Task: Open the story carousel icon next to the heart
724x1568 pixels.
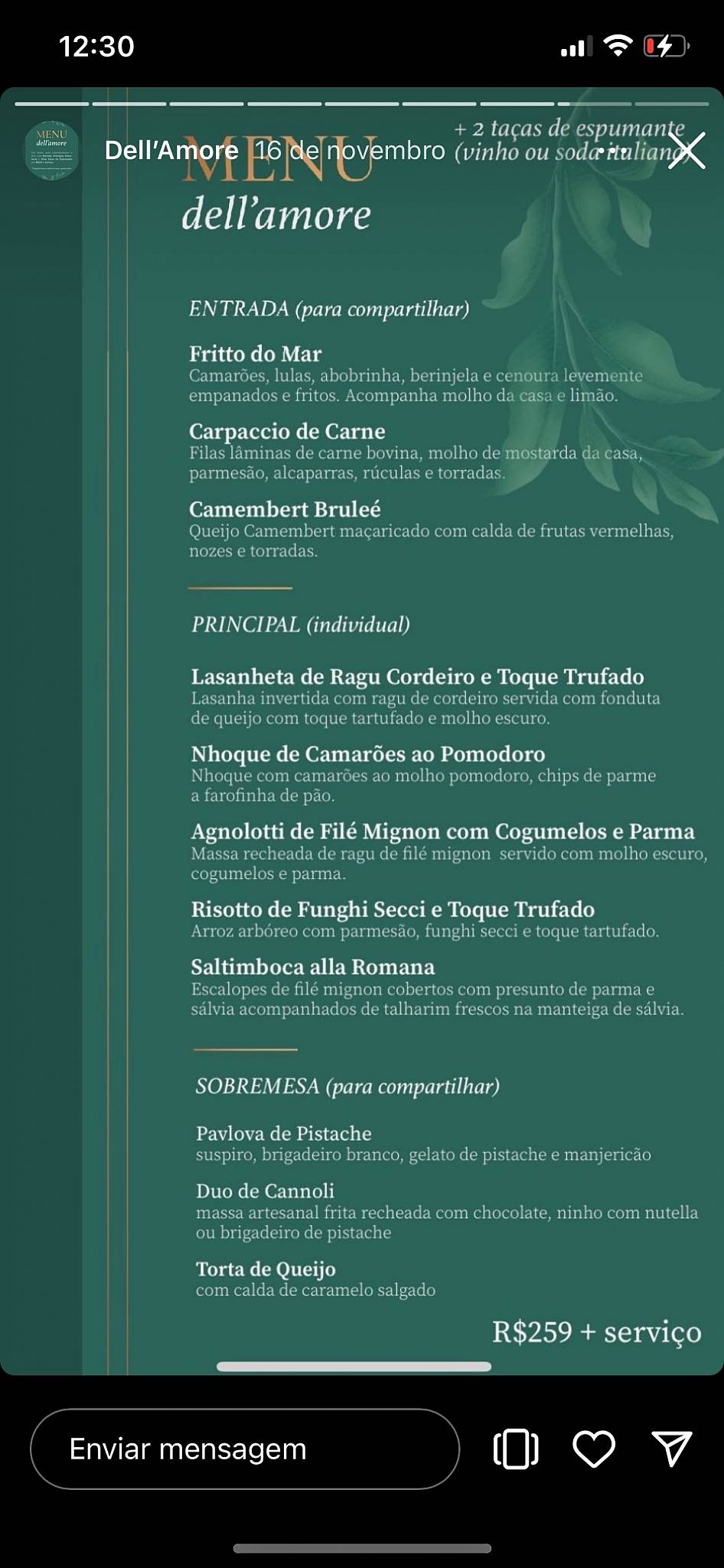Action: tap(514, 1449)
